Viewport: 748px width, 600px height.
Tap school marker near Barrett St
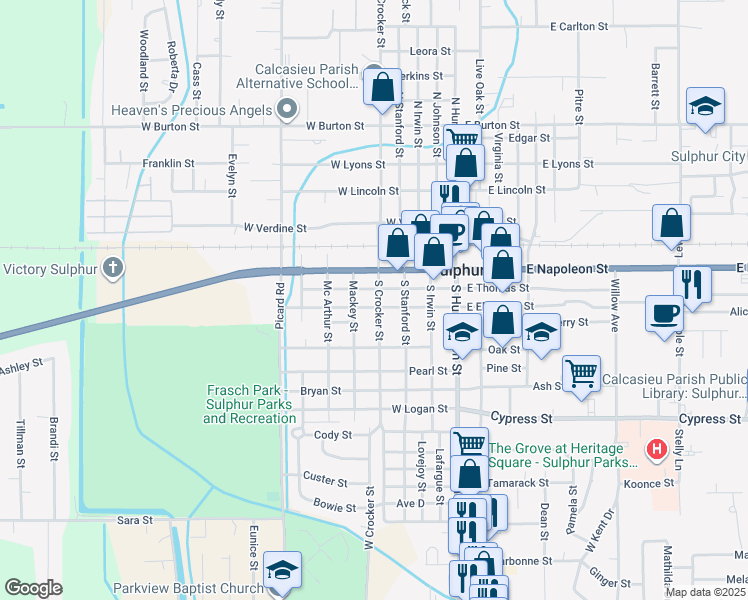pos(705,107)
